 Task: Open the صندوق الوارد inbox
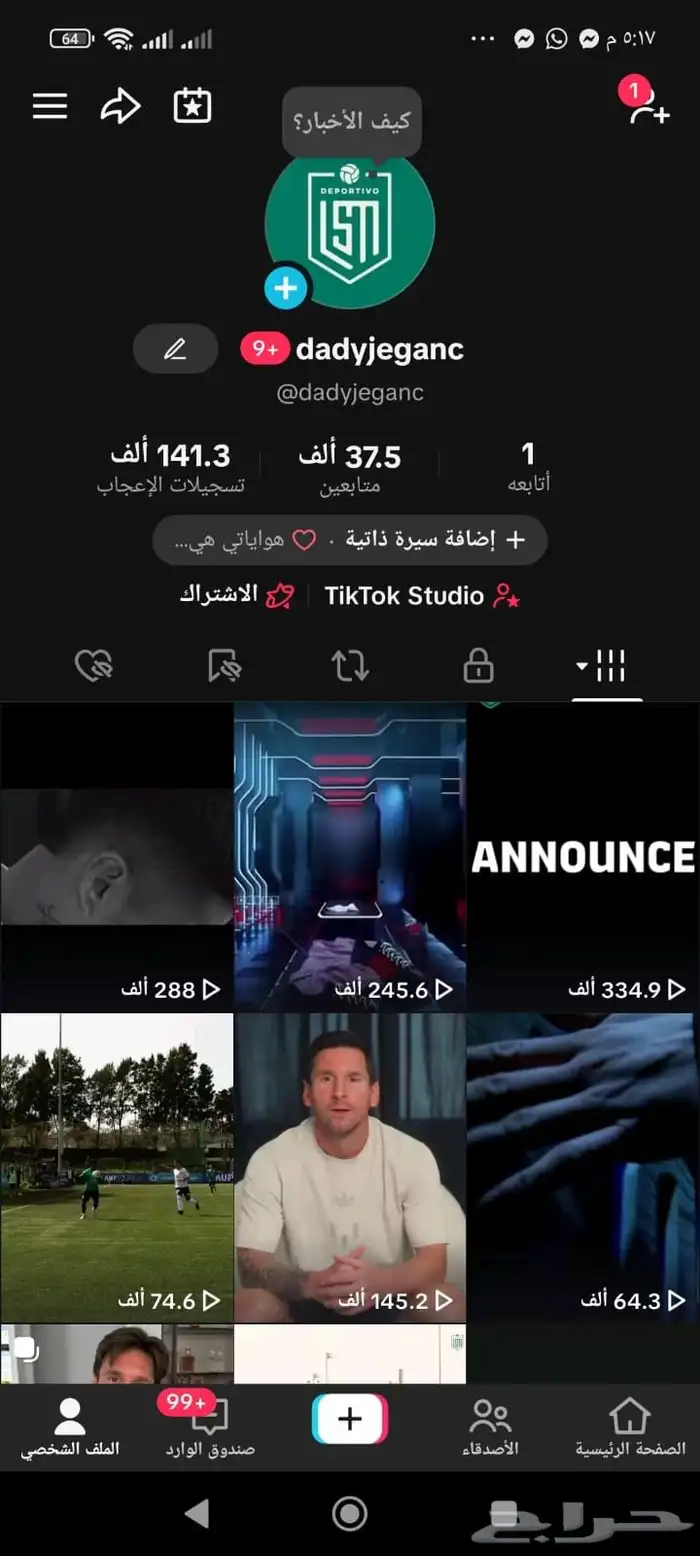click(210, 1427)
